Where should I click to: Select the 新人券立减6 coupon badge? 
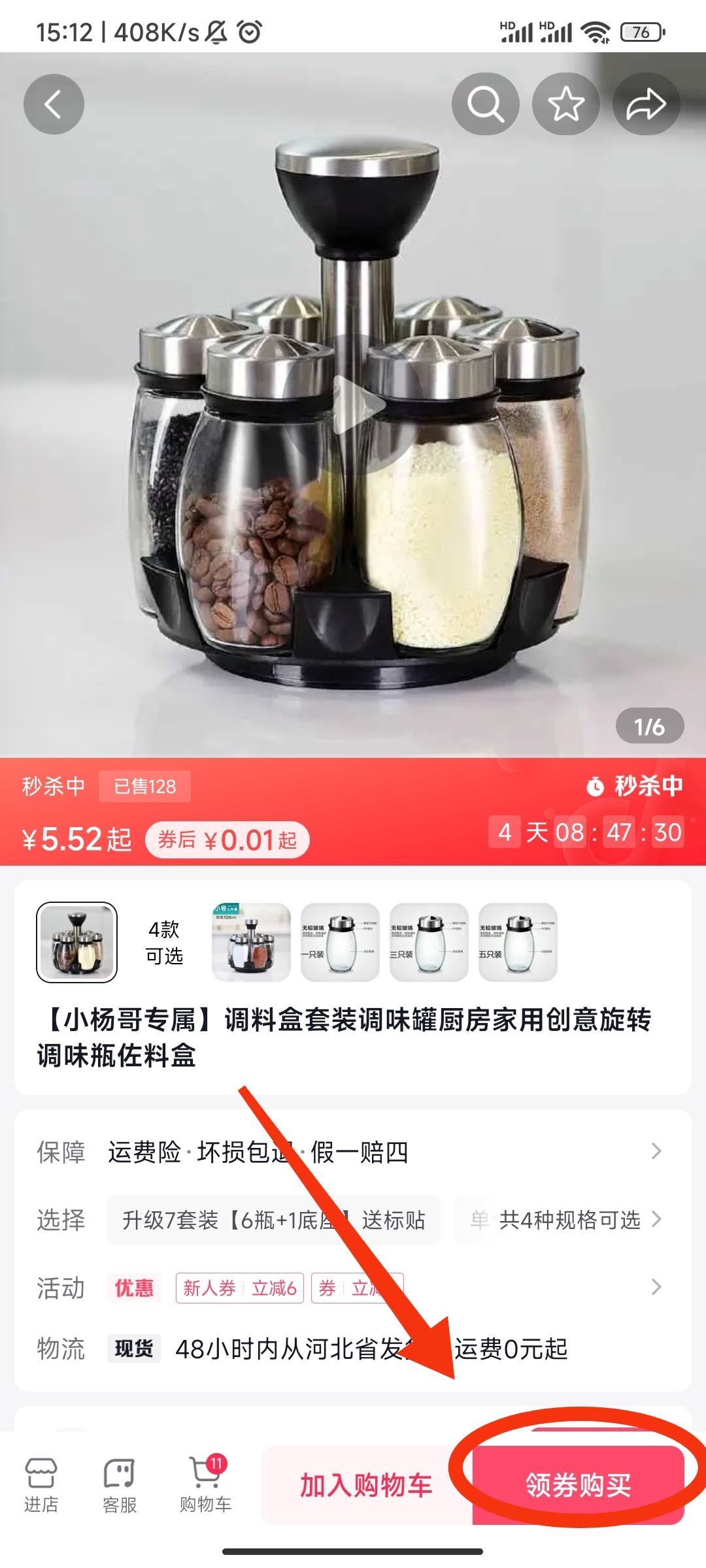pyautogui.click(x=238, y=1289)
